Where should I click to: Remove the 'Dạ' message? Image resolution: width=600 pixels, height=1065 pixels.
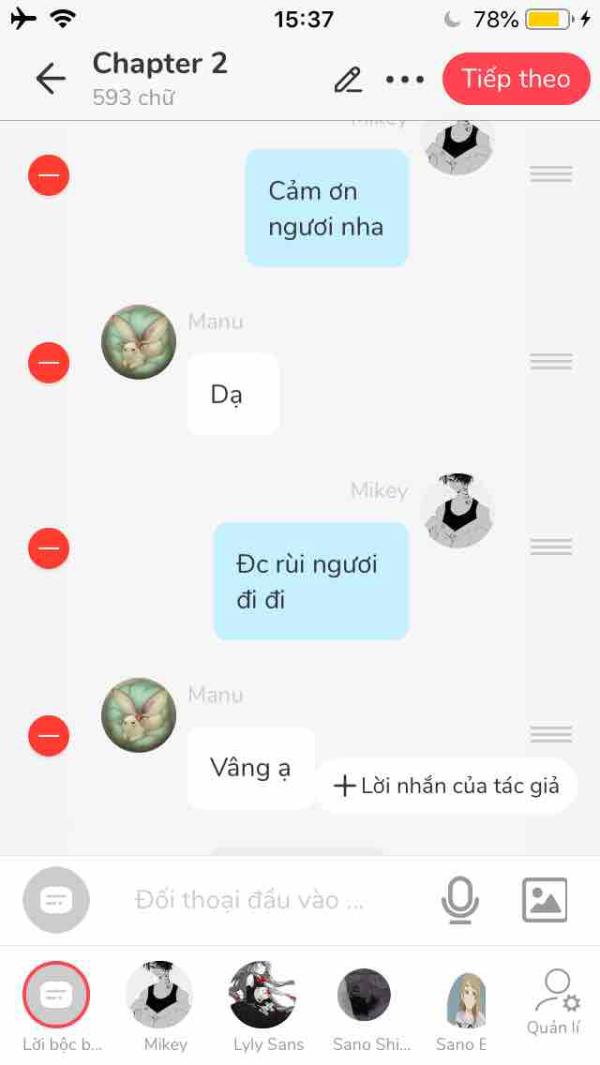tap(48, 362)
